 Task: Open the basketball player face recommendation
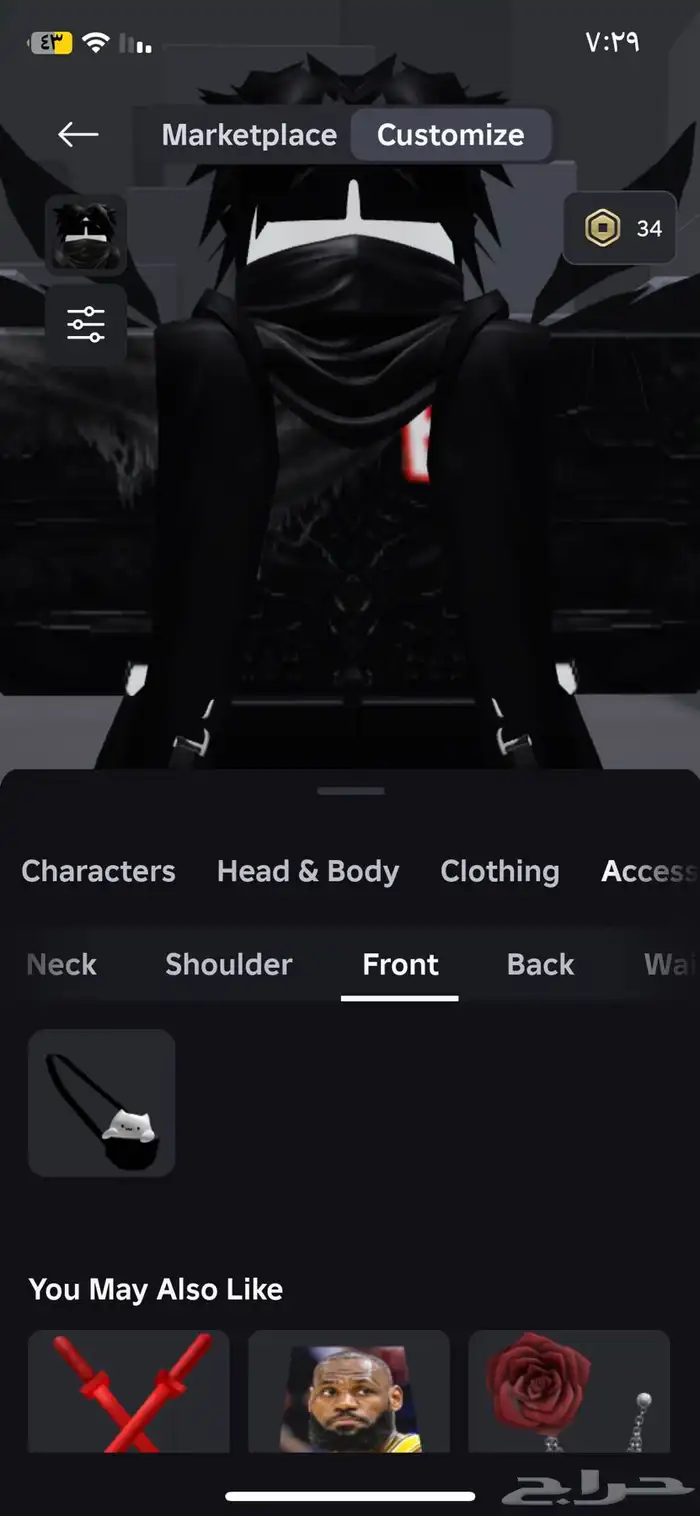click(x=349, y=1390)
